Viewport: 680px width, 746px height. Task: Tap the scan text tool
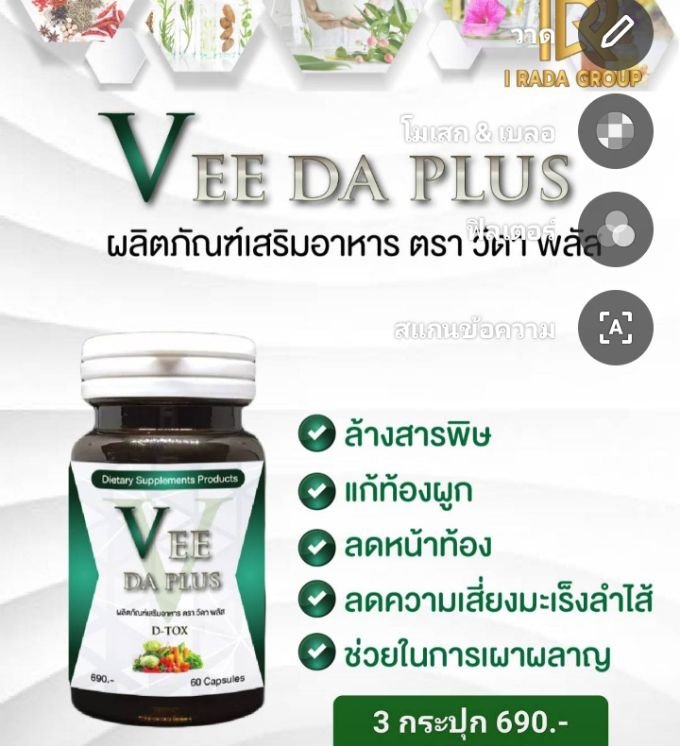pos(616,328)
